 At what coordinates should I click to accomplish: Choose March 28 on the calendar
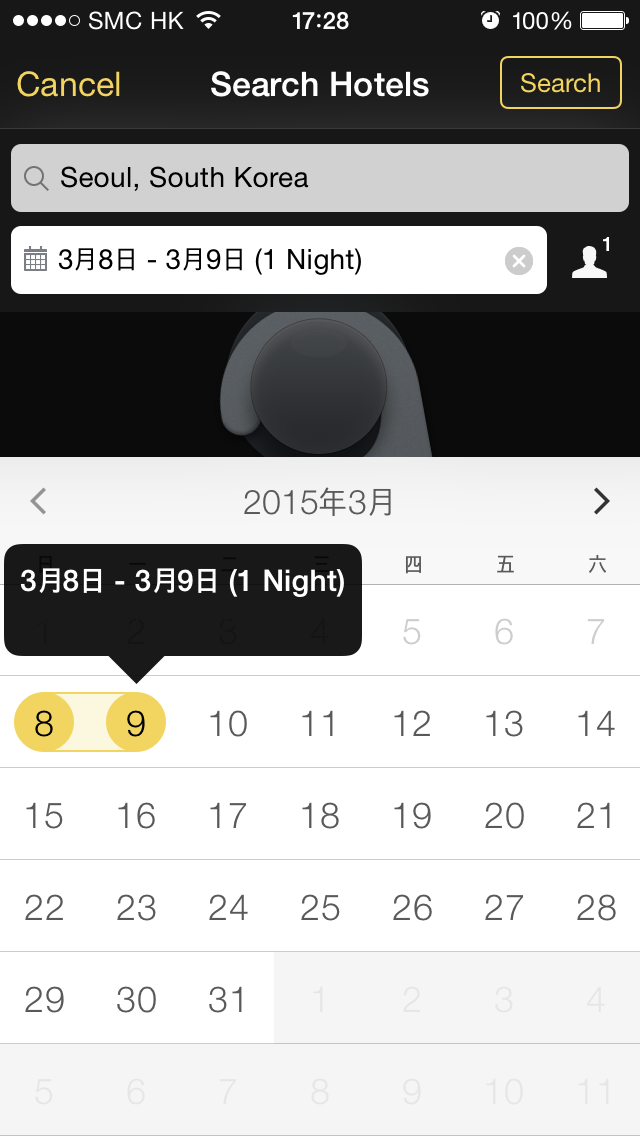click(596, 907)
